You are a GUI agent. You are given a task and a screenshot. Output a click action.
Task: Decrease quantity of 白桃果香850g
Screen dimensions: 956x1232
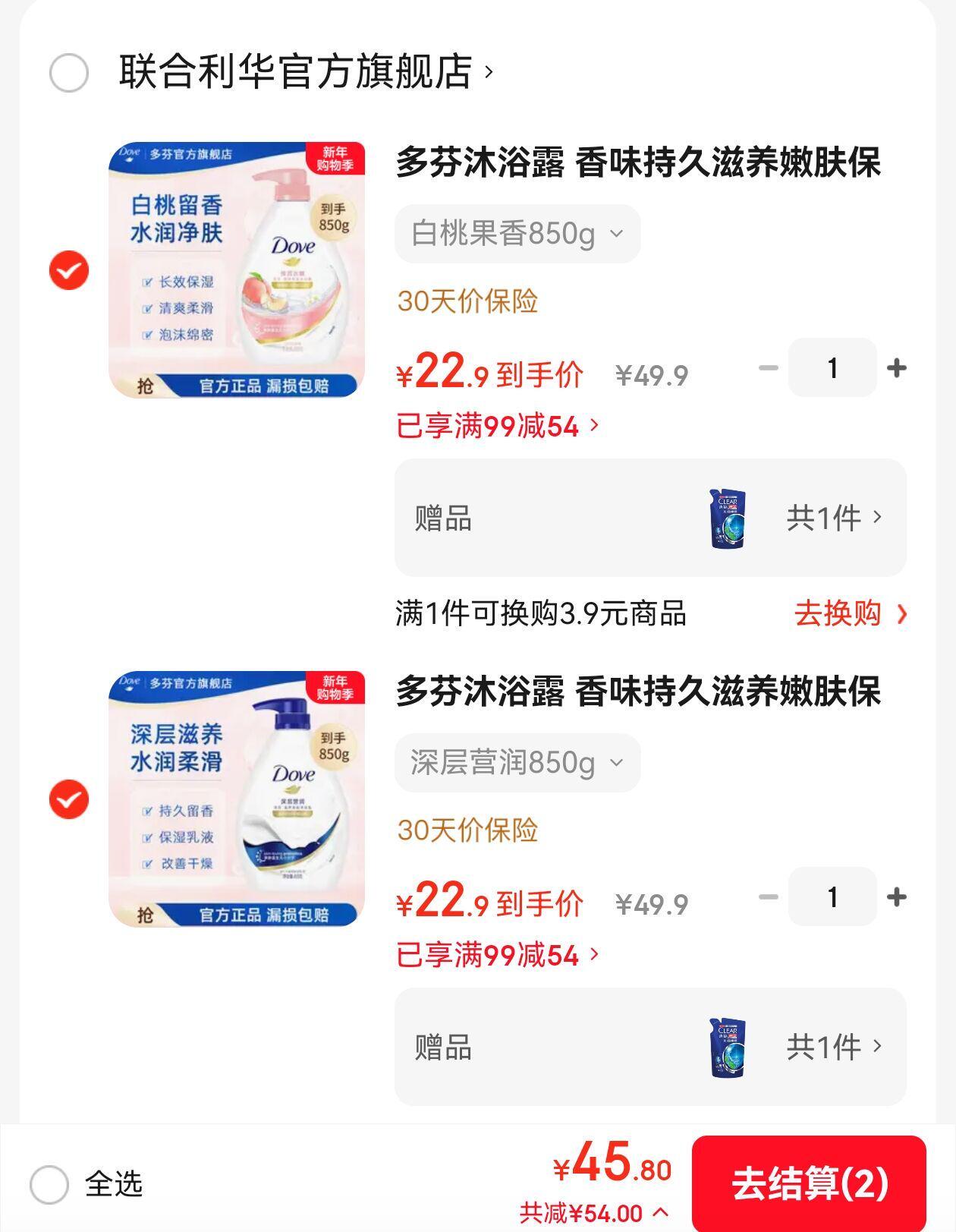(x=769, y=368)
